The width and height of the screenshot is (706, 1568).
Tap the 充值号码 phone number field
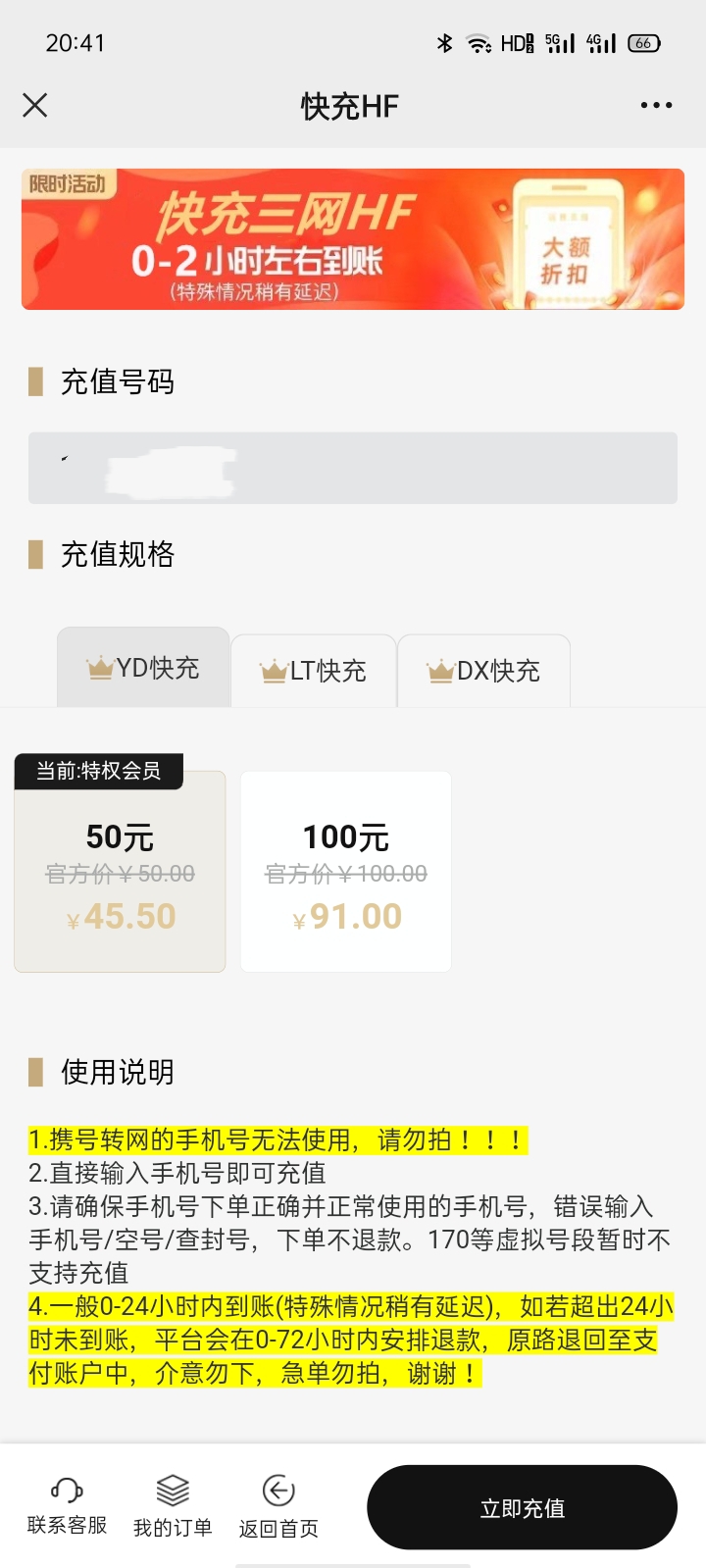(353, 469)
